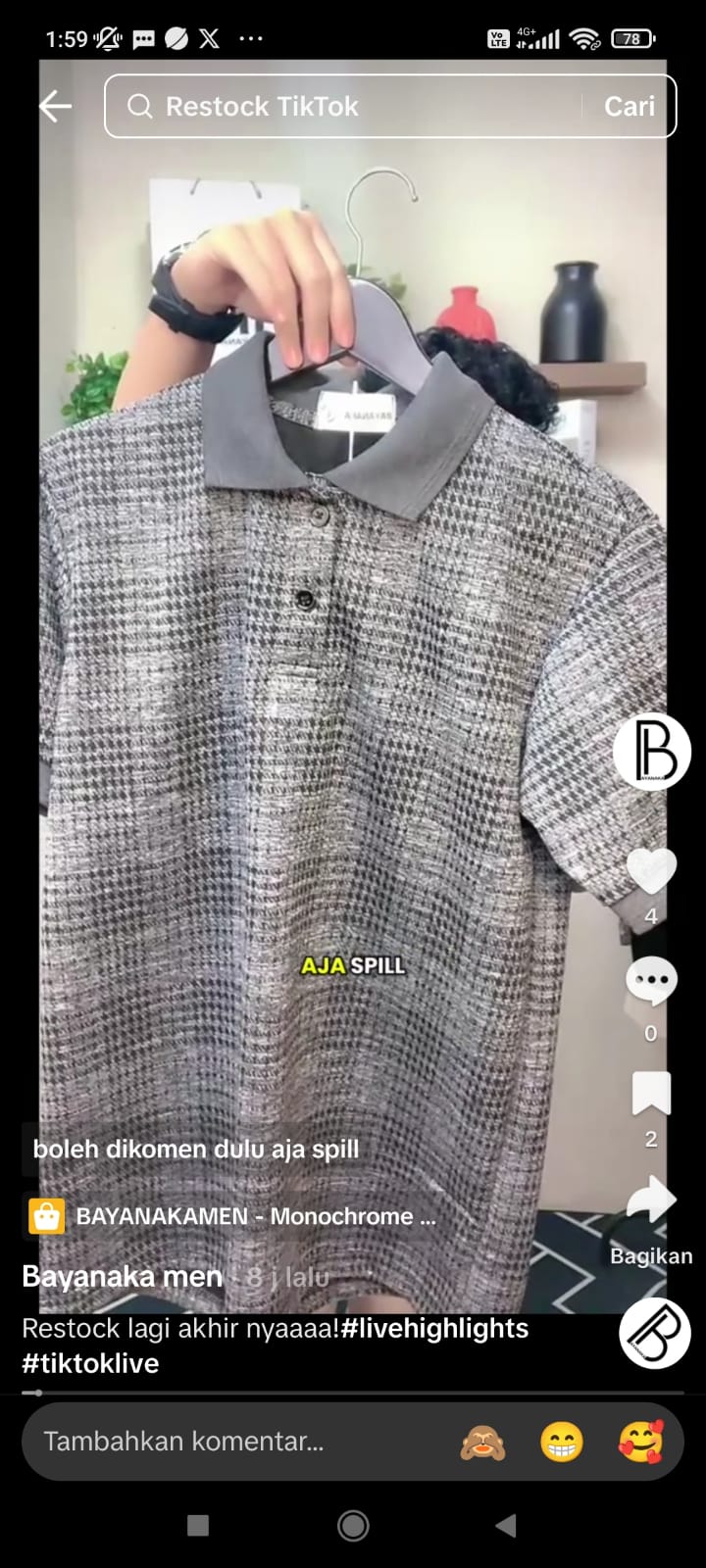Open the spinning sound disc
This screenshot has height=1568, width=706.
[654, 1333]
